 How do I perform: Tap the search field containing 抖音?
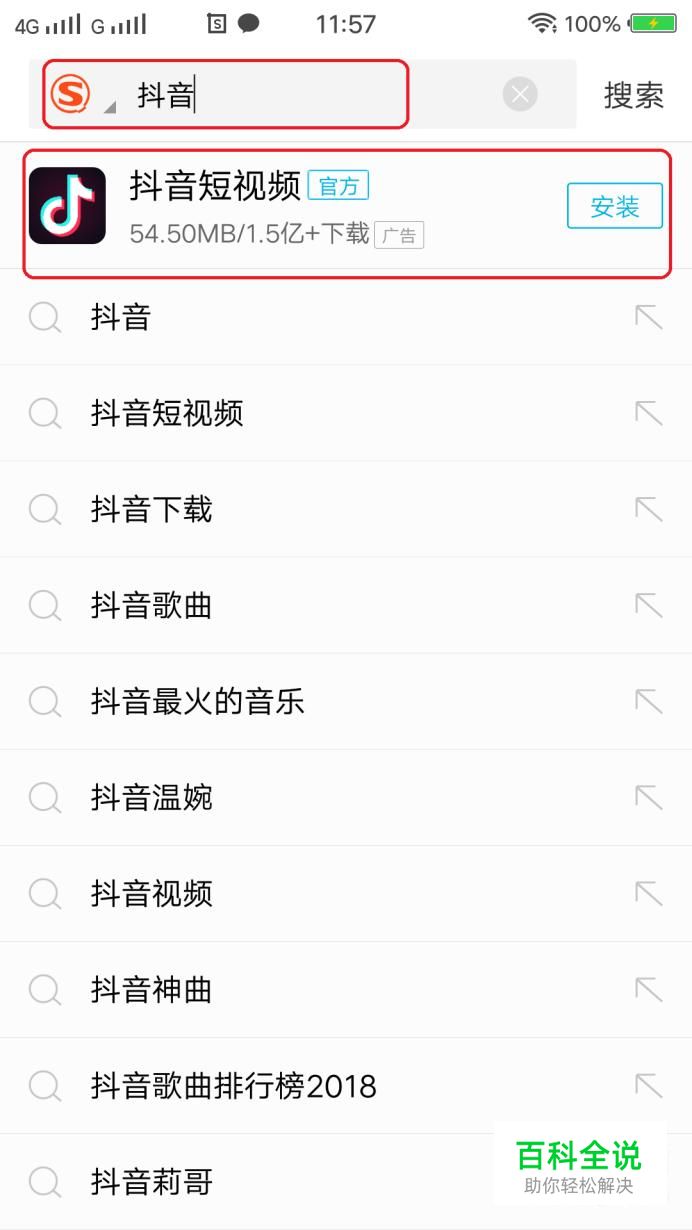click(x=300, y=96)
